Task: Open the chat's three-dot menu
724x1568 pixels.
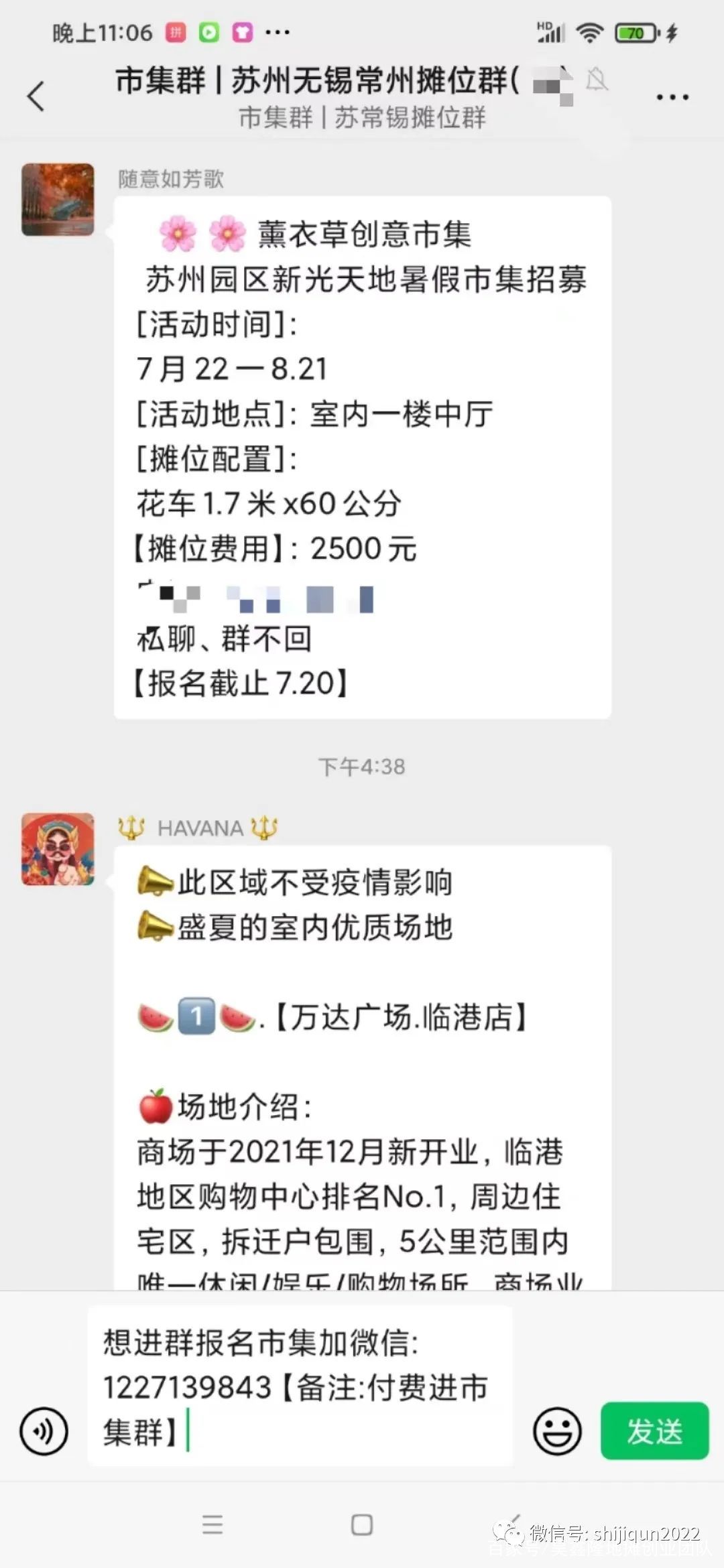Action: (672, 97)
